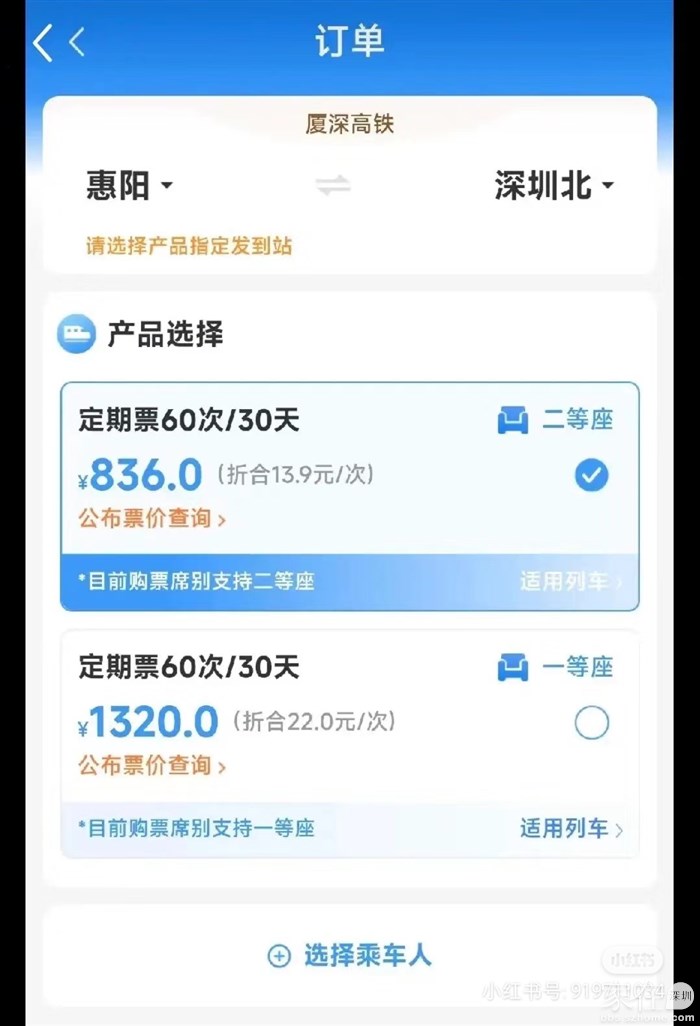
Task: View 适用列车 for the 二等座 pass
Action: pos(570,581)
